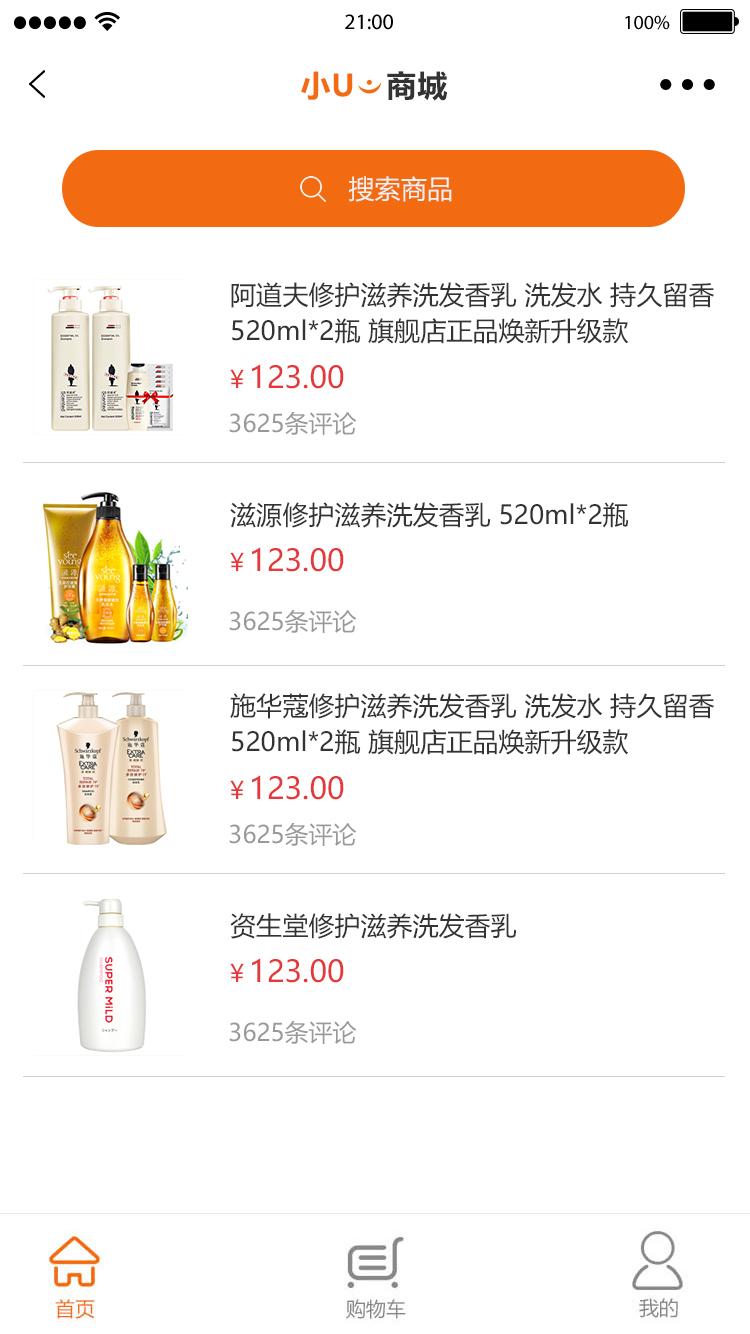The width and height of the screenshot is (750, 1334).
Task: Open the three-dot overflow menu
Action: pyautogui.click(x=687, y=85)
